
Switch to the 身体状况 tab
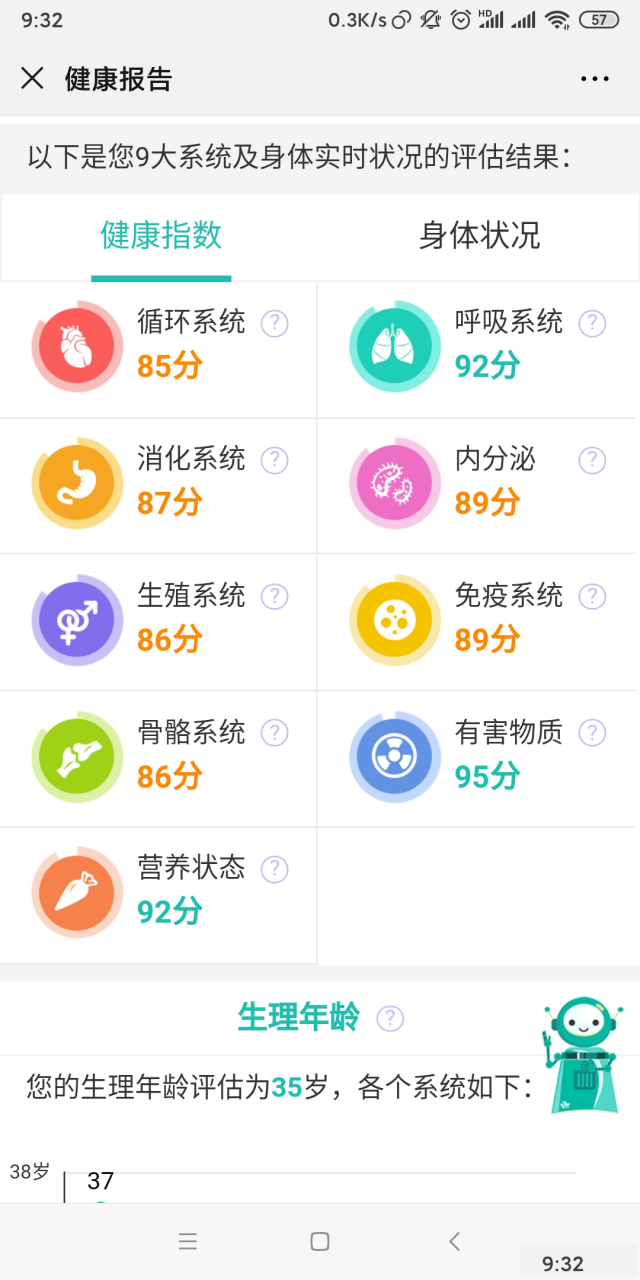(479, 236)
